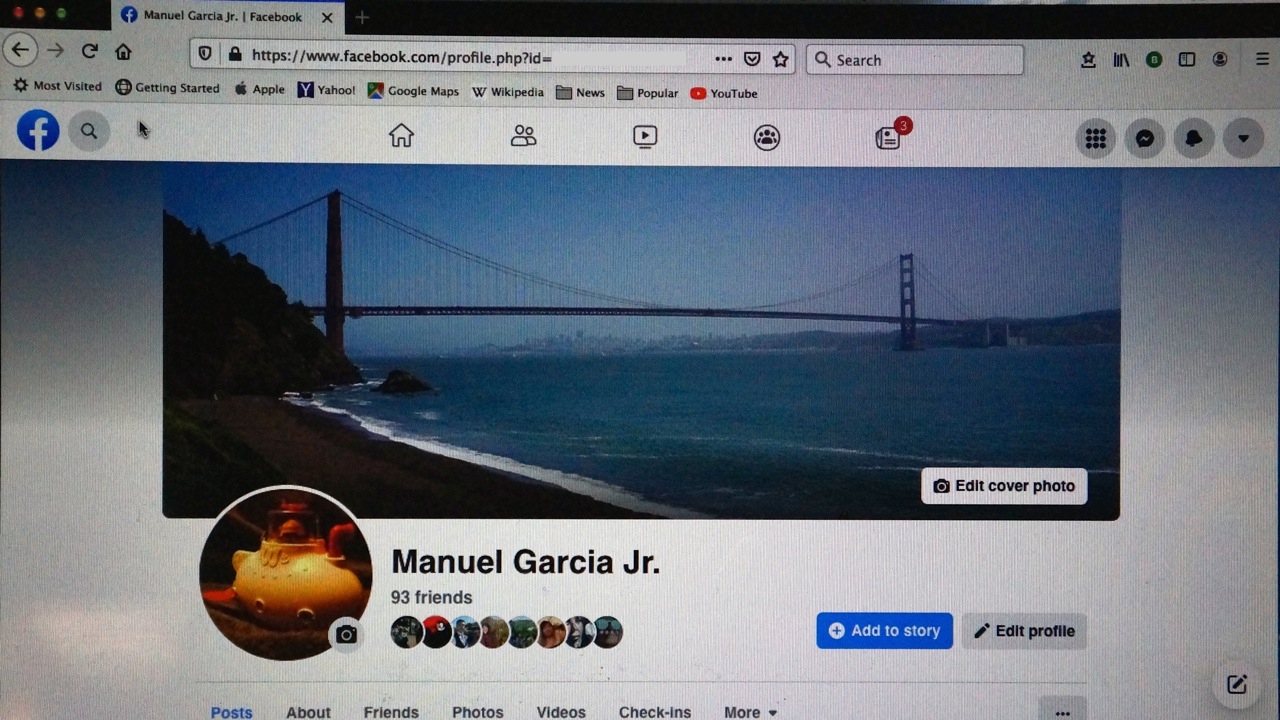Image resolution: width=1280 pixels, height=720 pixels.
Task: Expand the More dropdown on profile
Action: coord(750,712)
